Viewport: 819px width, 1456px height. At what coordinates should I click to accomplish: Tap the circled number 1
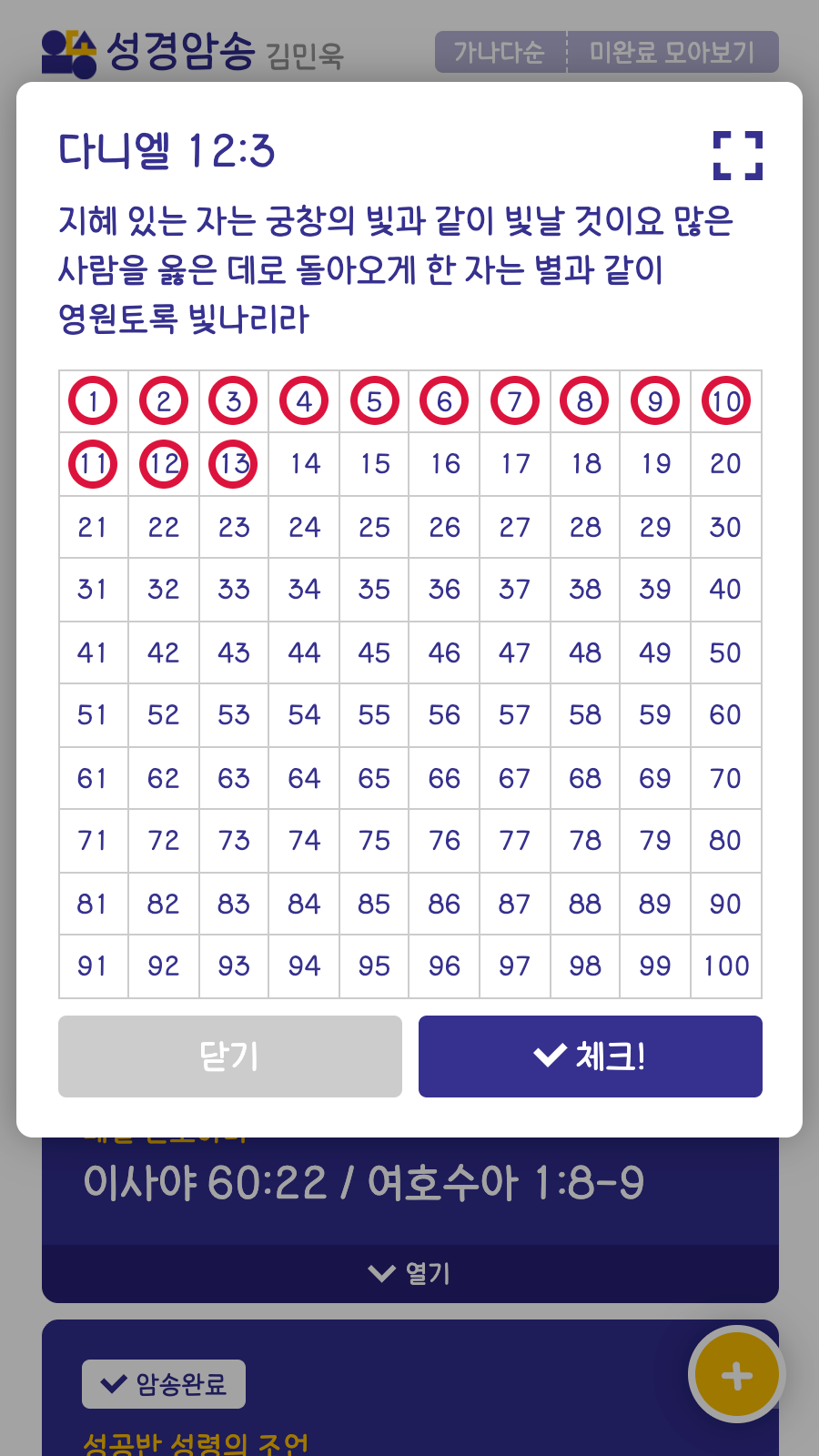coord(93,401)
